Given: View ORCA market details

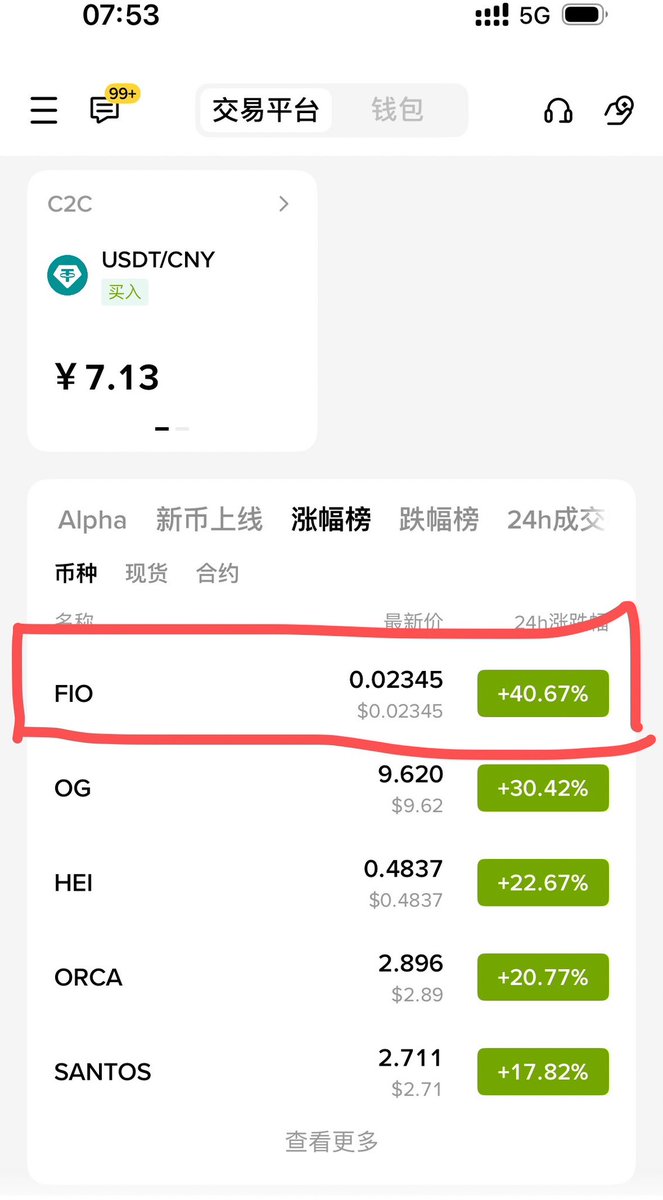Looking at the screenshot, I should tap(330, 977).
